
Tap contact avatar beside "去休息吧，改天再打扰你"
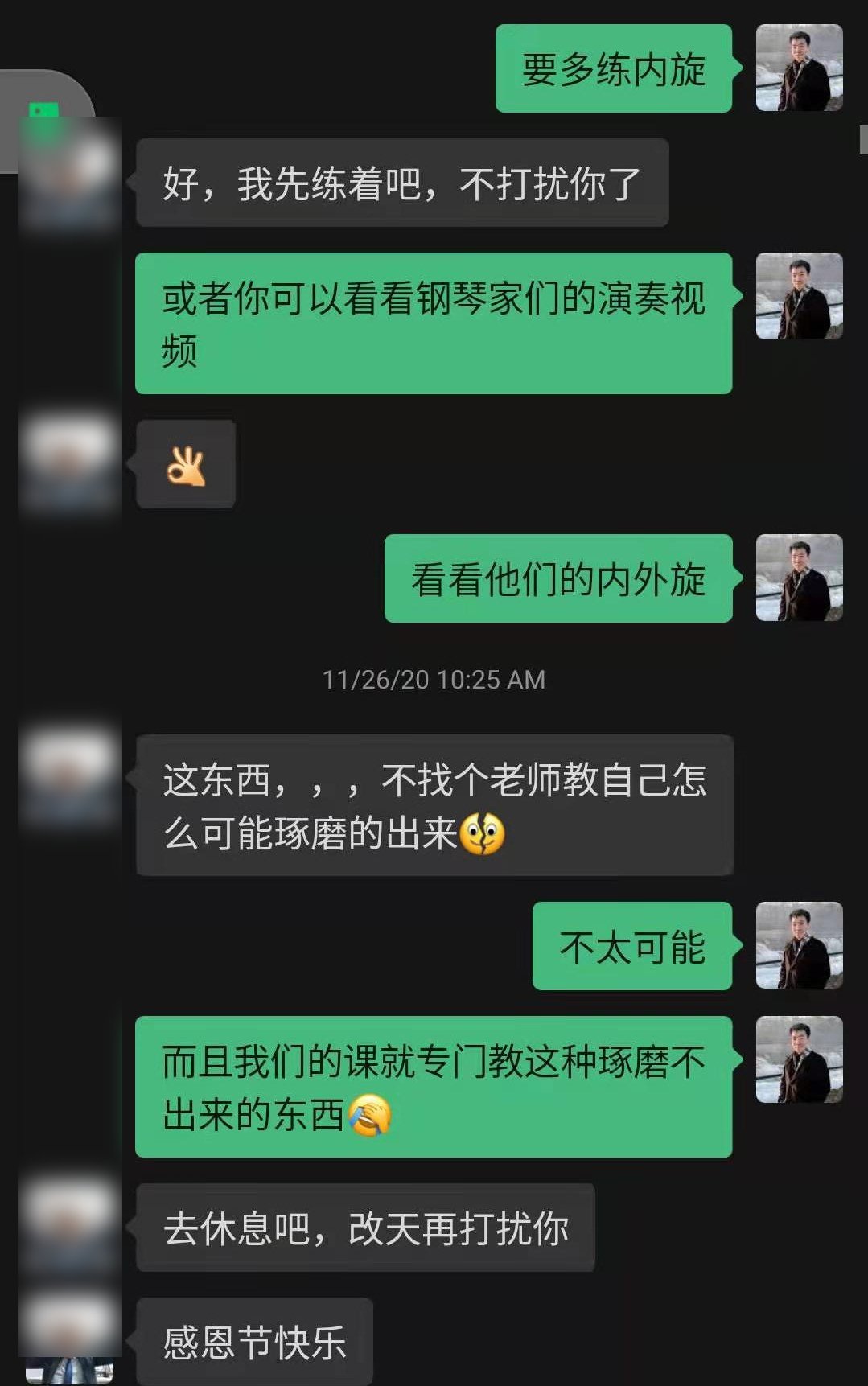pyautogui.click(x=70, y=1226)
